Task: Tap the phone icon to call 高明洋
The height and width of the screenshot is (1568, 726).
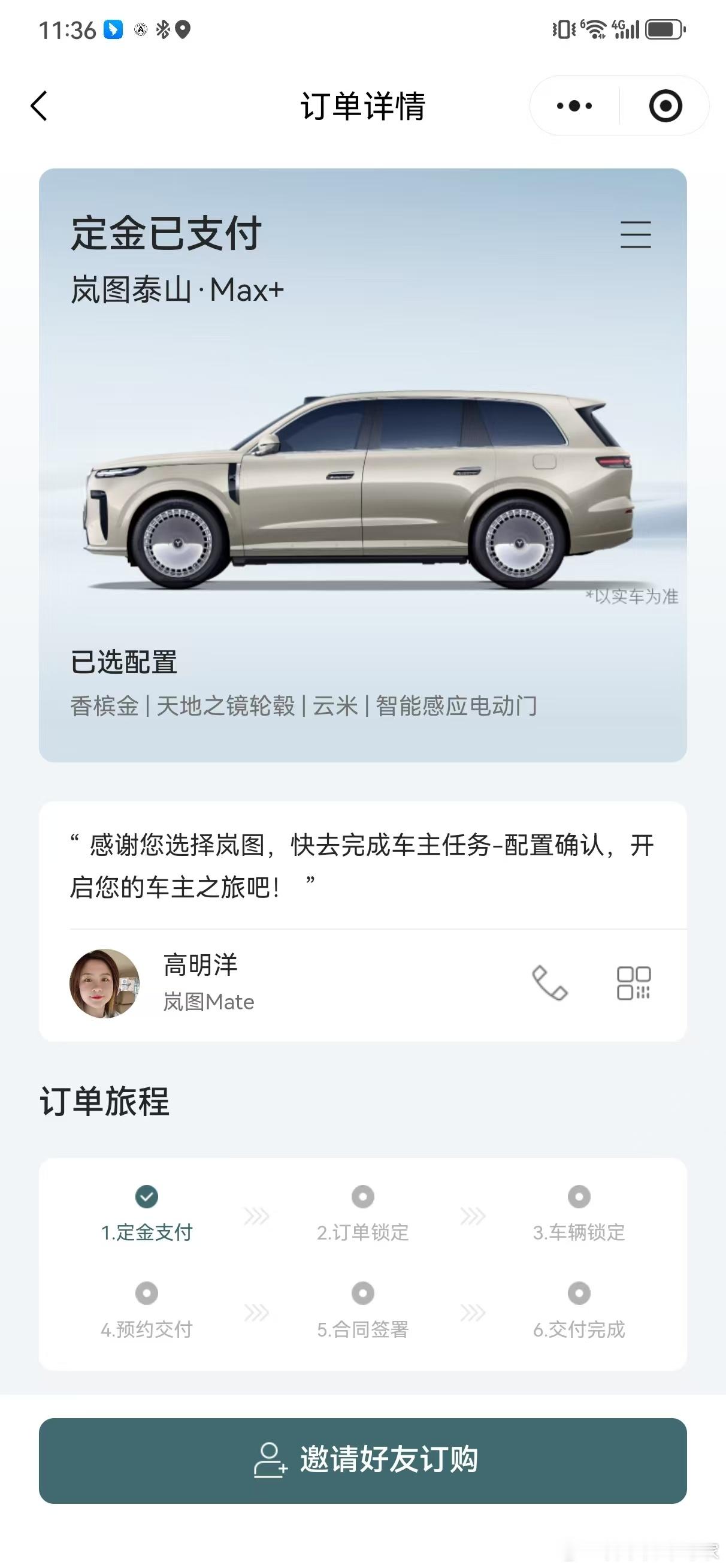Action: coord(549,983)
